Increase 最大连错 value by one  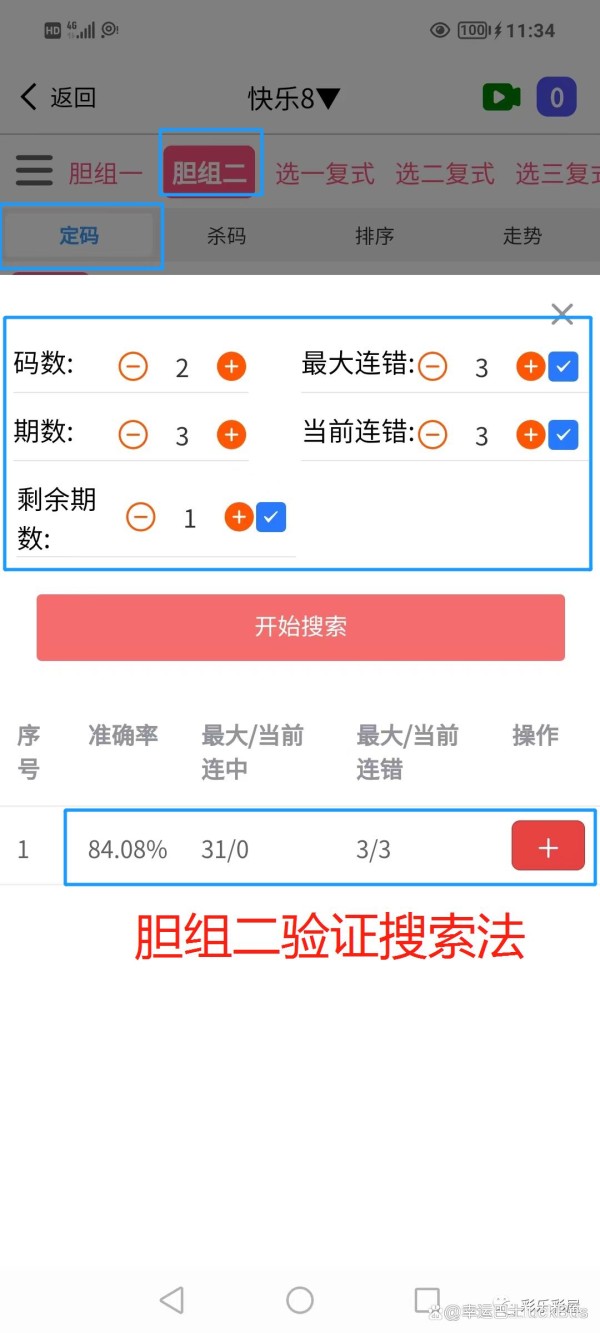(530, 367)
